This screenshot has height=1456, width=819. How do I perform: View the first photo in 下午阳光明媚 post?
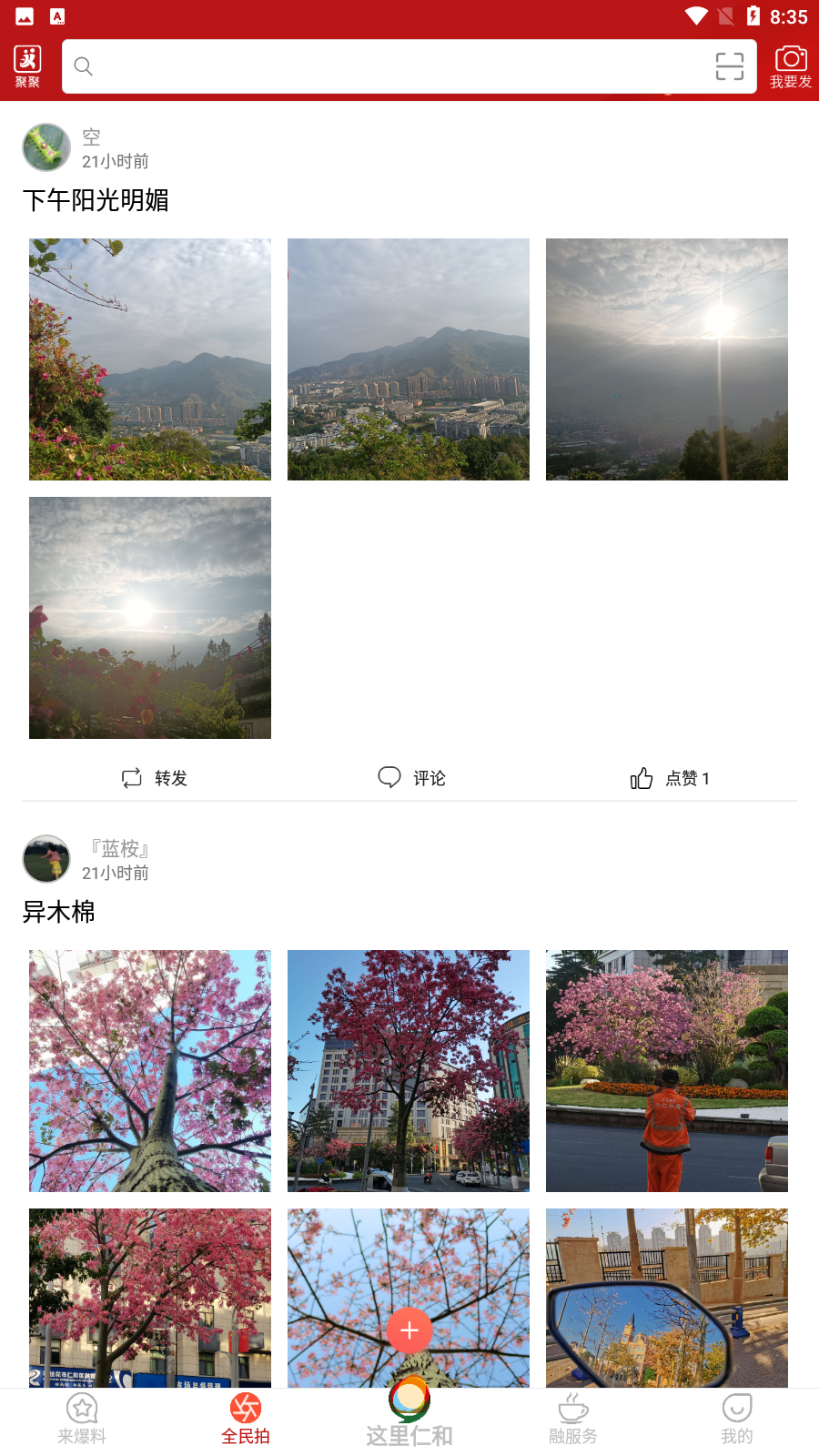click(x=150, y=359)
